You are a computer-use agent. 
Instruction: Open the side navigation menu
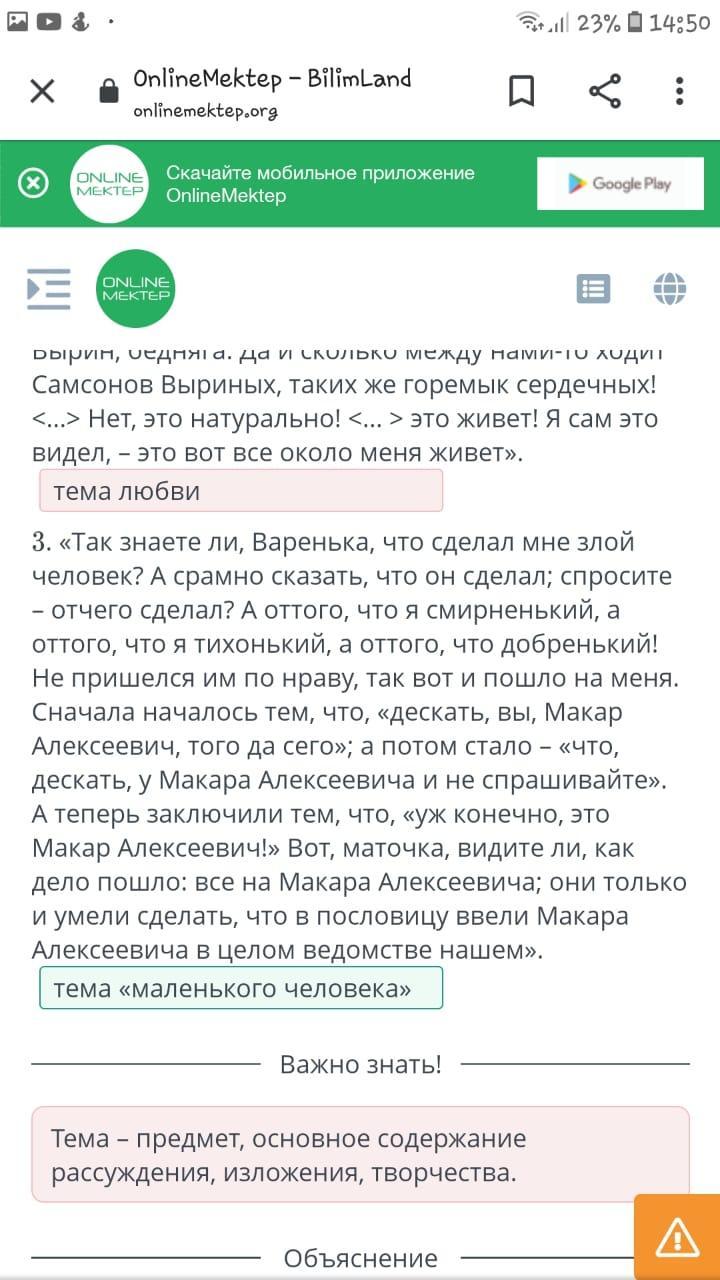pos(48,289)
